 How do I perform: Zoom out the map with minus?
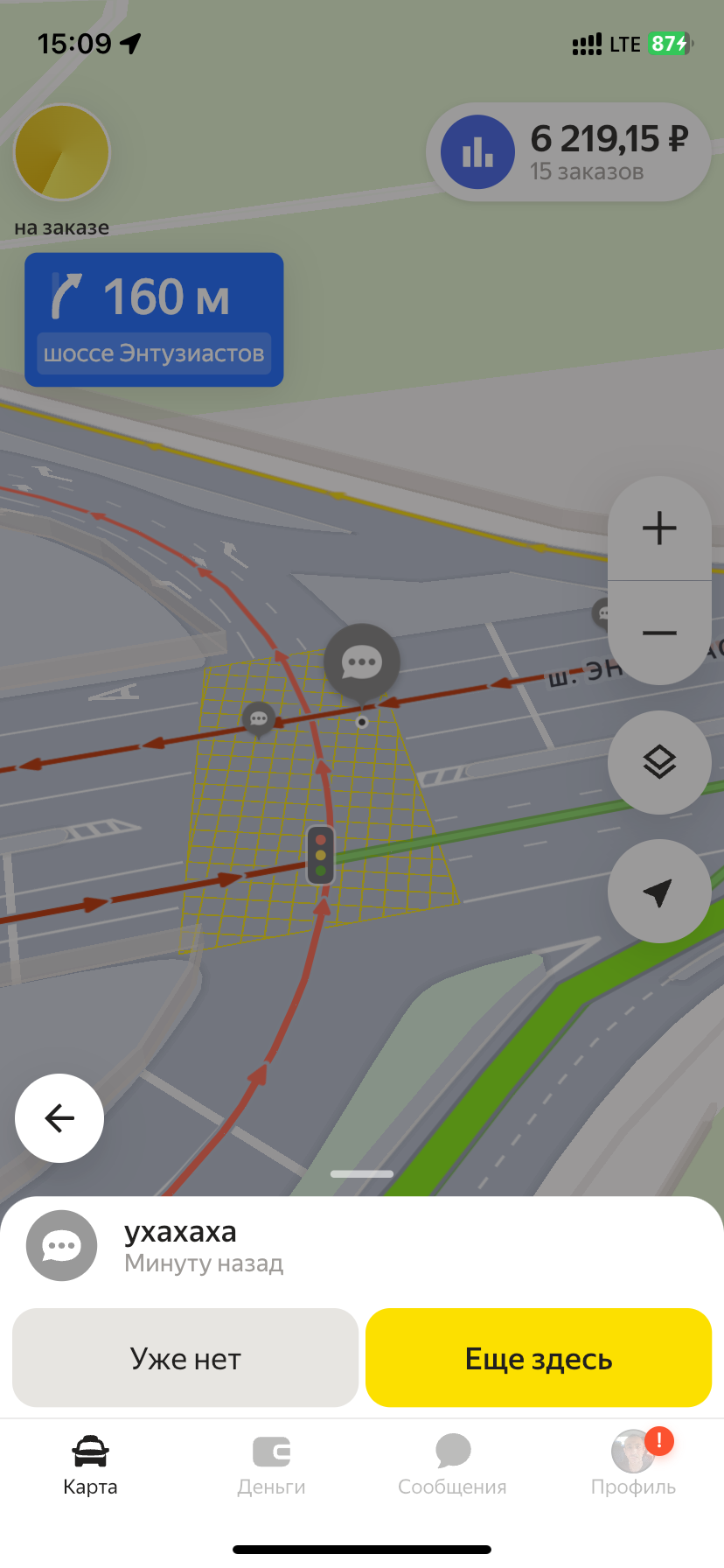click(659, 633)
